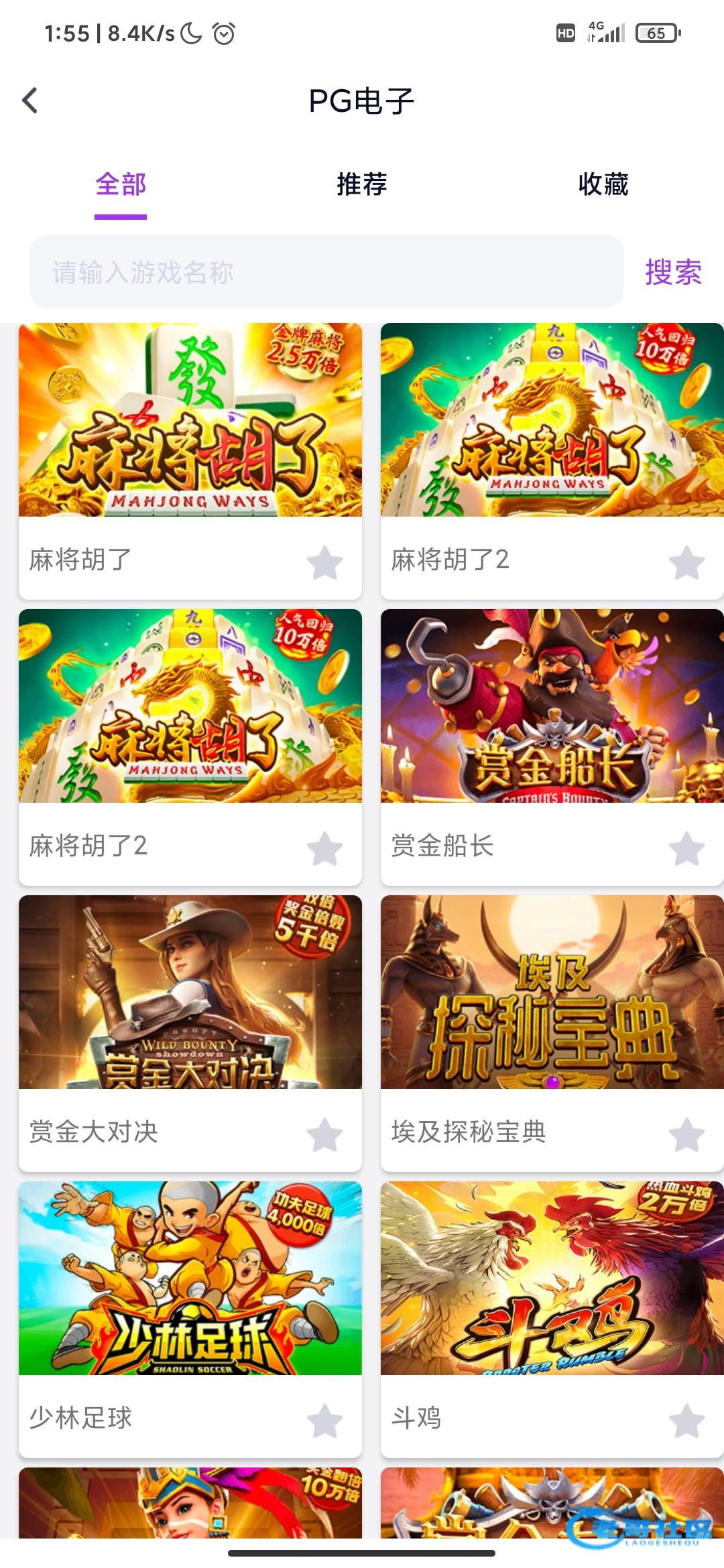Favorite 赏金大对决 with its star
The height and width of the screenshot is (1568, 724).
325,1134
